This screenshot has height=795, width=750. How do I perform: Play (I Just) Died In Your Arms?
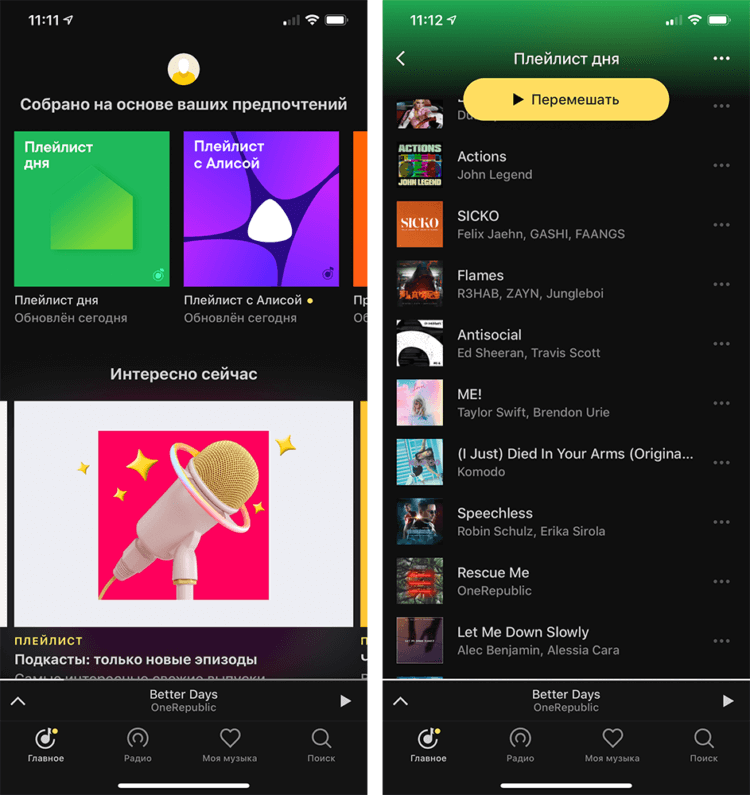coord(560,462)
